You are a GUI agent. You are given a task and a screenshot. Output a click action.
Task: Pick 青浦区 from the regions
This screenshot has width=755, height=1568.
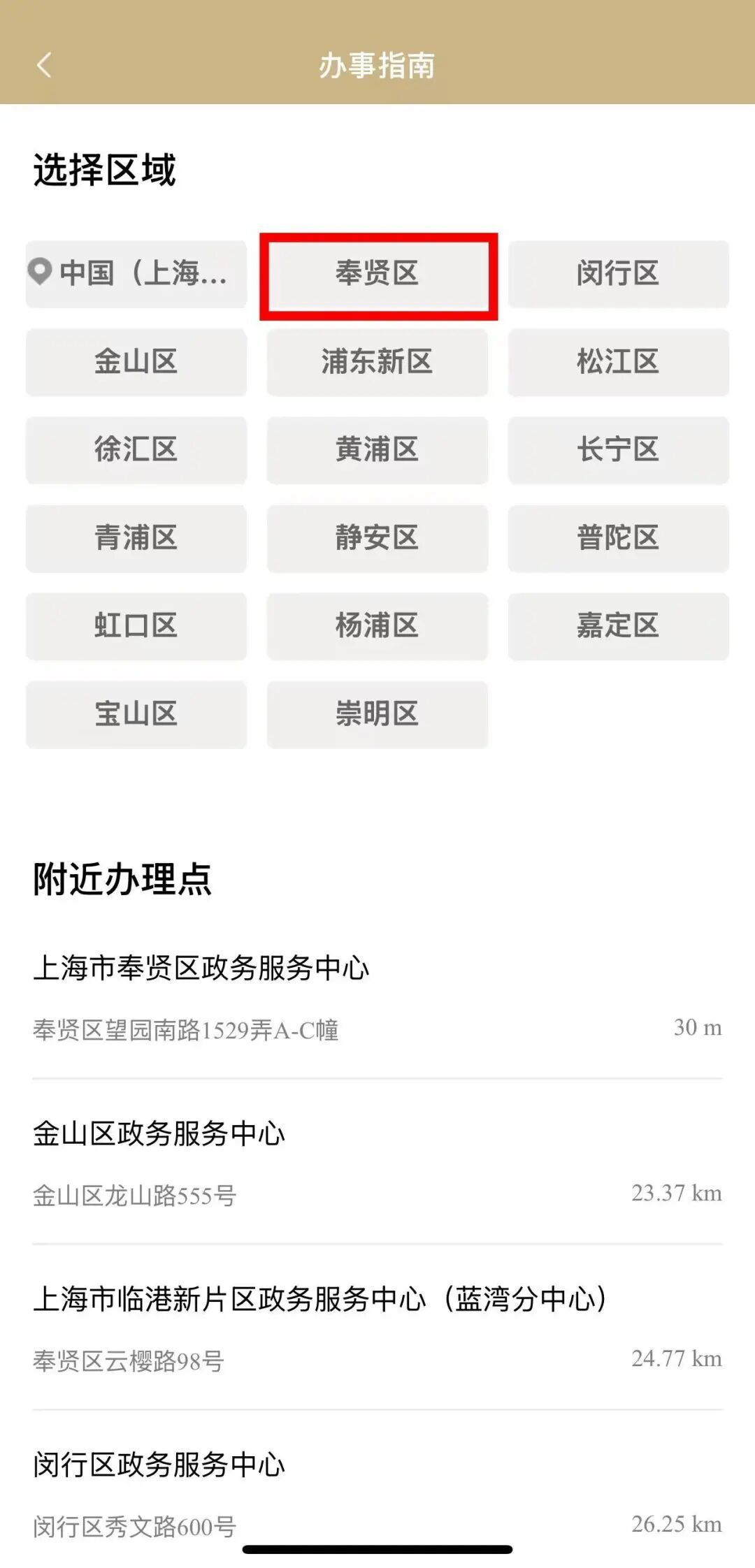(136, 538)
